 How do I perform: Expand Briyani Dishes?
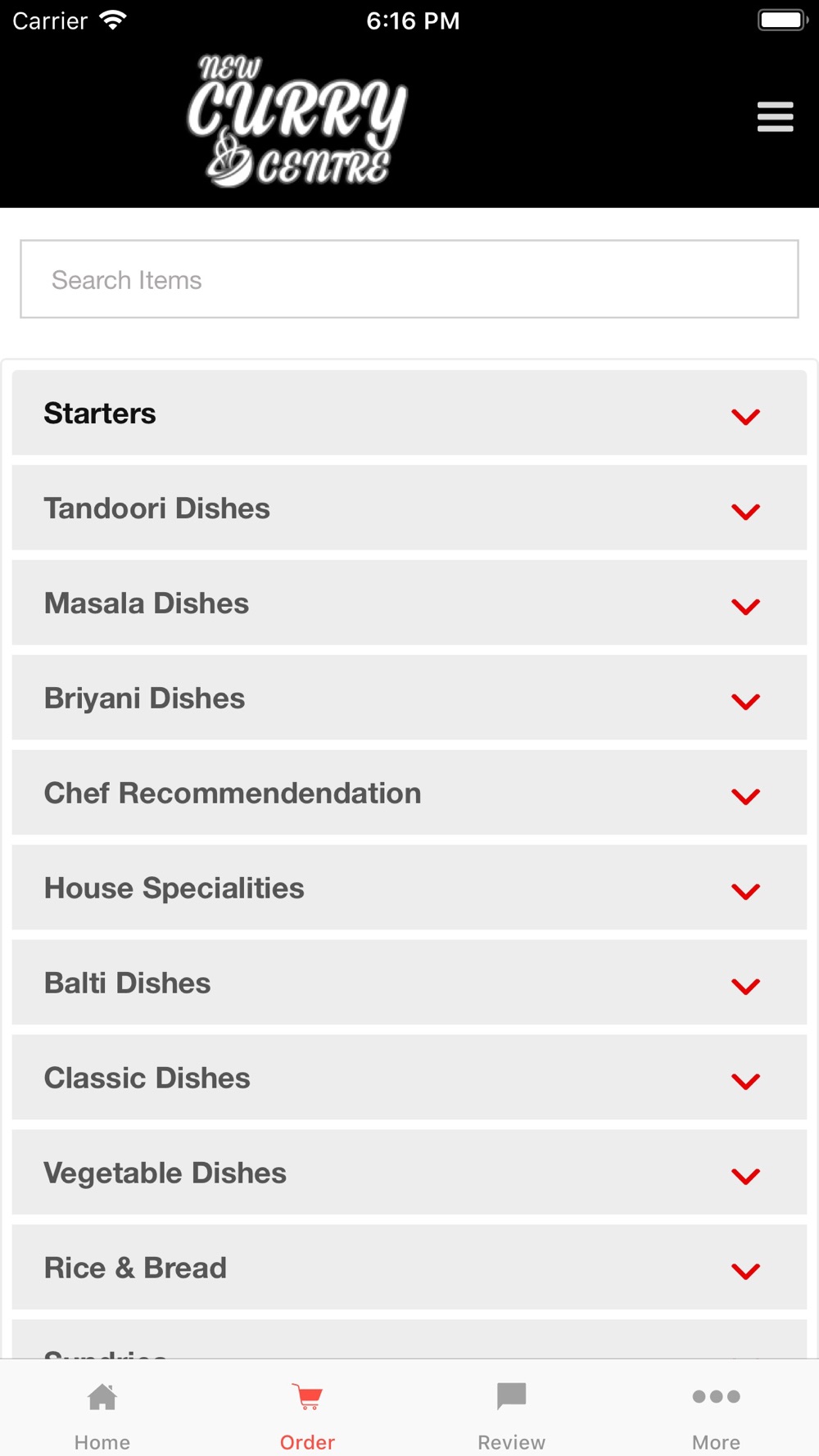click(409, 698)
